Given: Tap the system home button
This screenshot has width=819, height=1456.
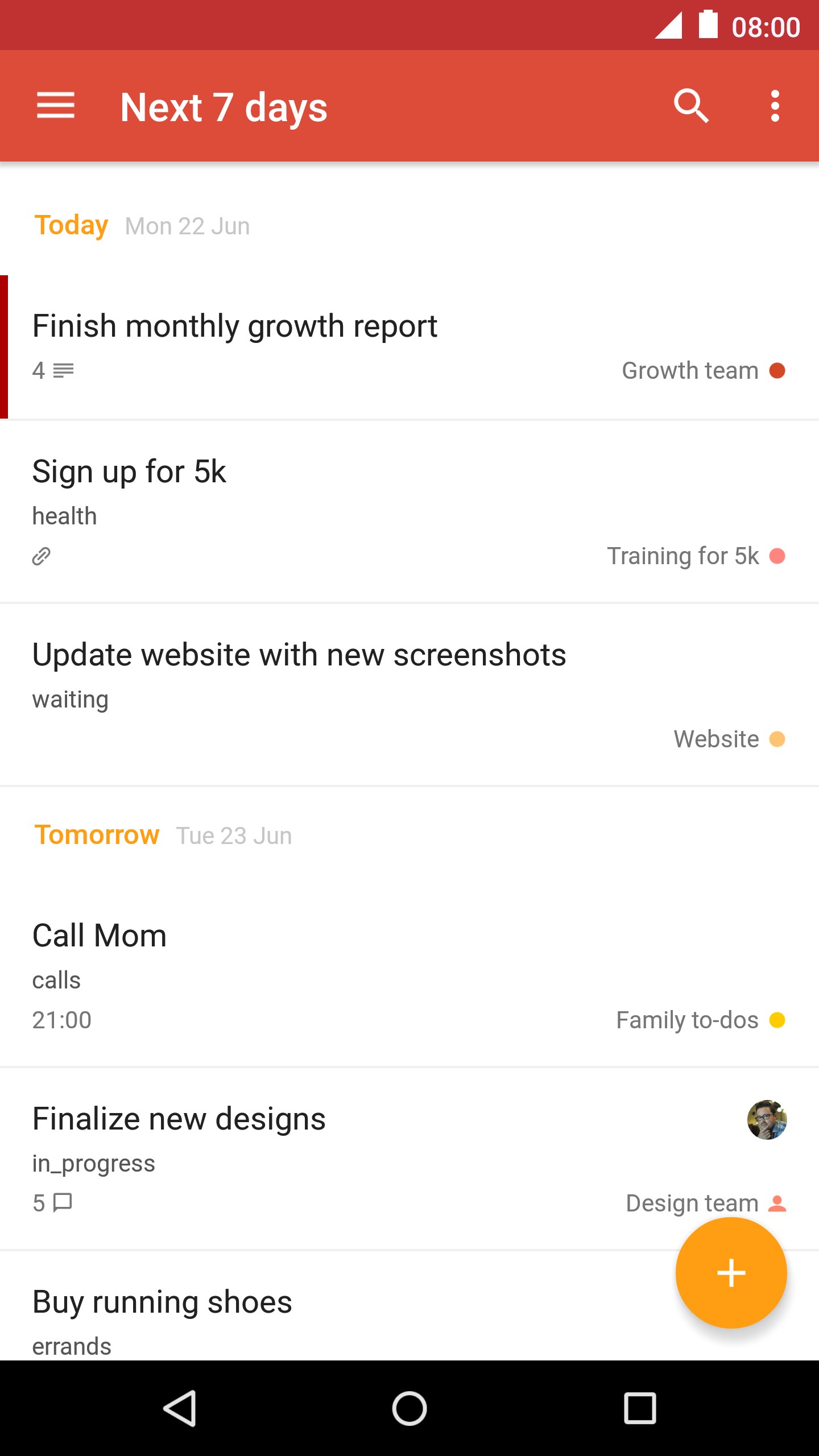Looking at the screenshot, I should click(409, 1408).
